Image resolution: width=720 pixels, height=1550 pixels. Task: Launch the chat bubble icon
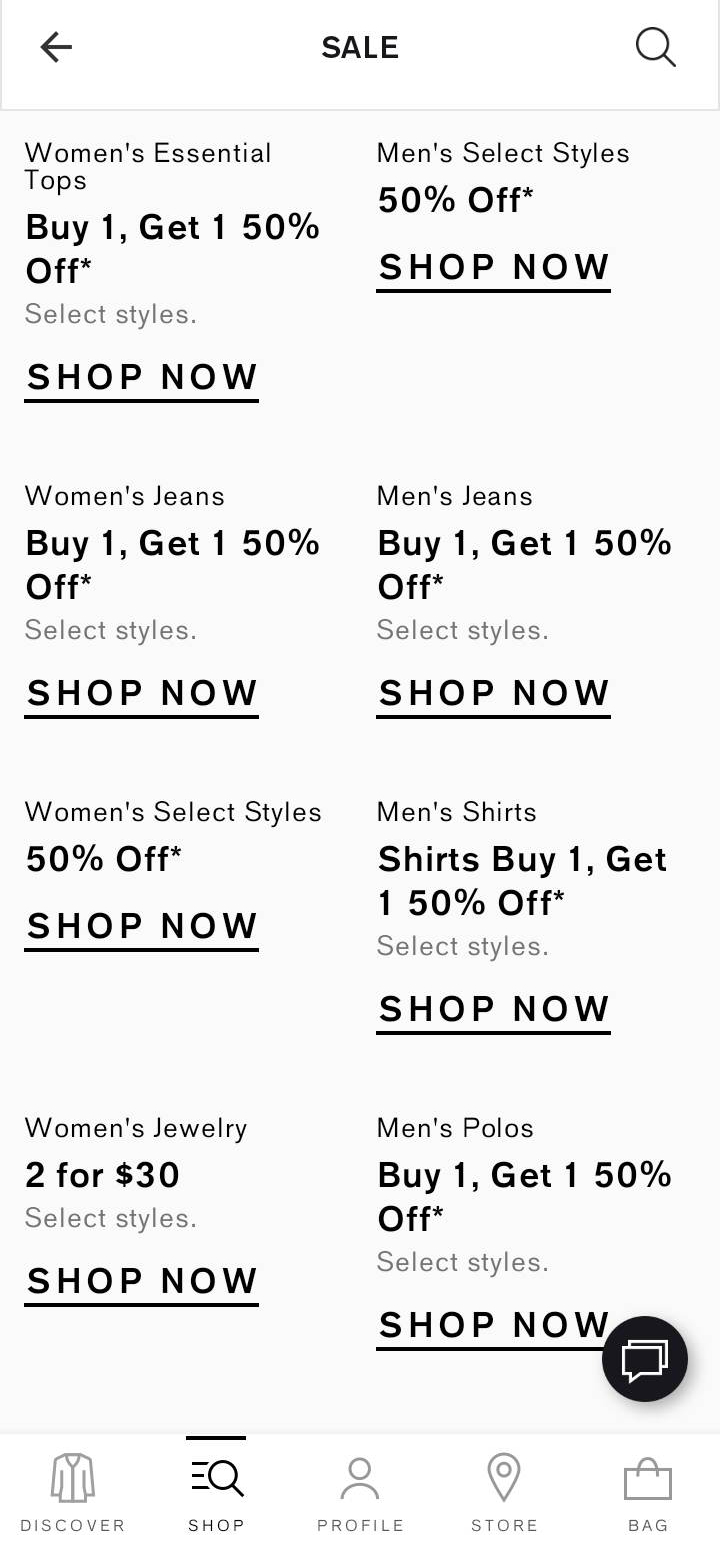click(645, 1359)
